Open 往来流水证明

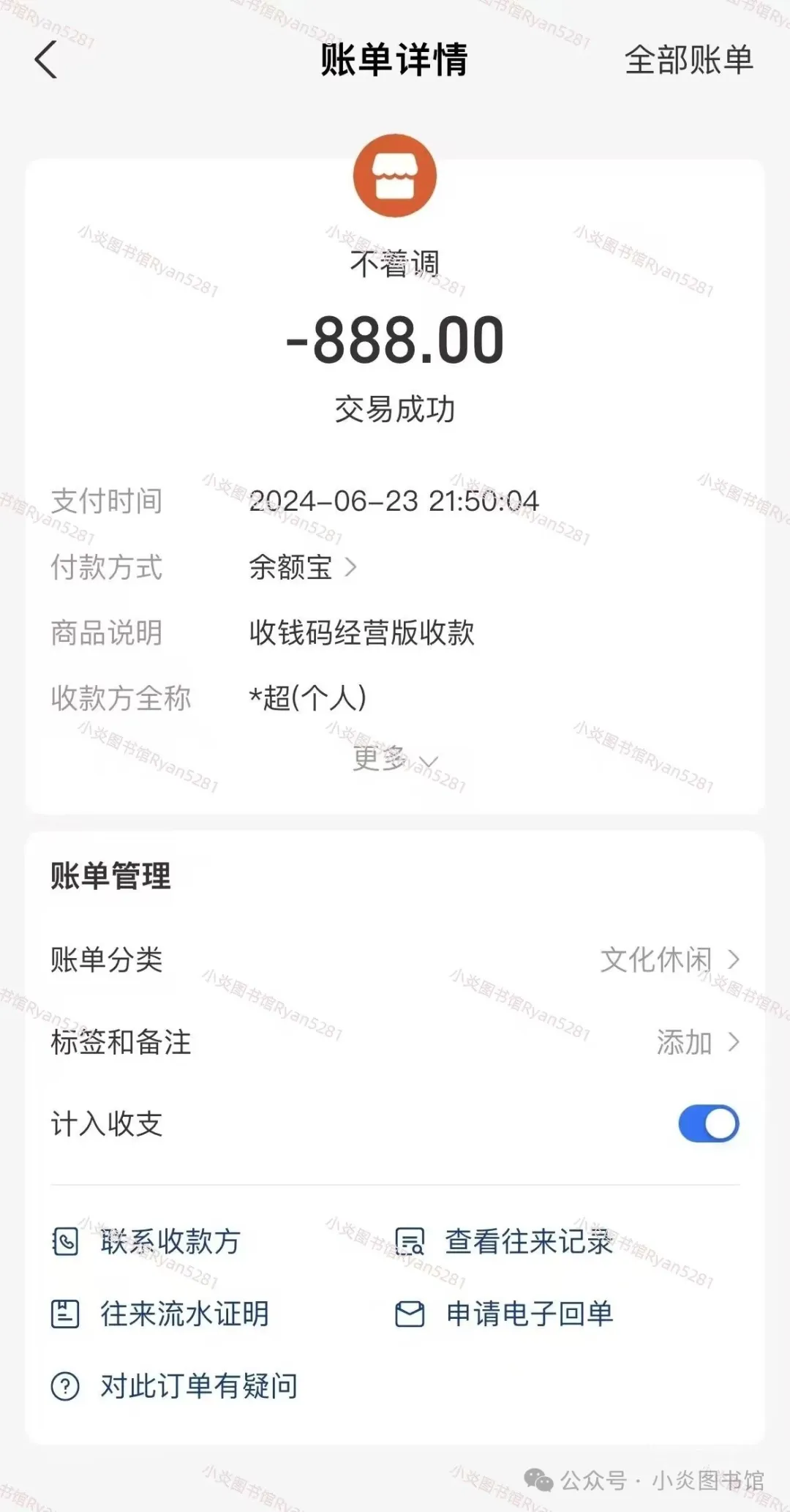(159, 1314)
